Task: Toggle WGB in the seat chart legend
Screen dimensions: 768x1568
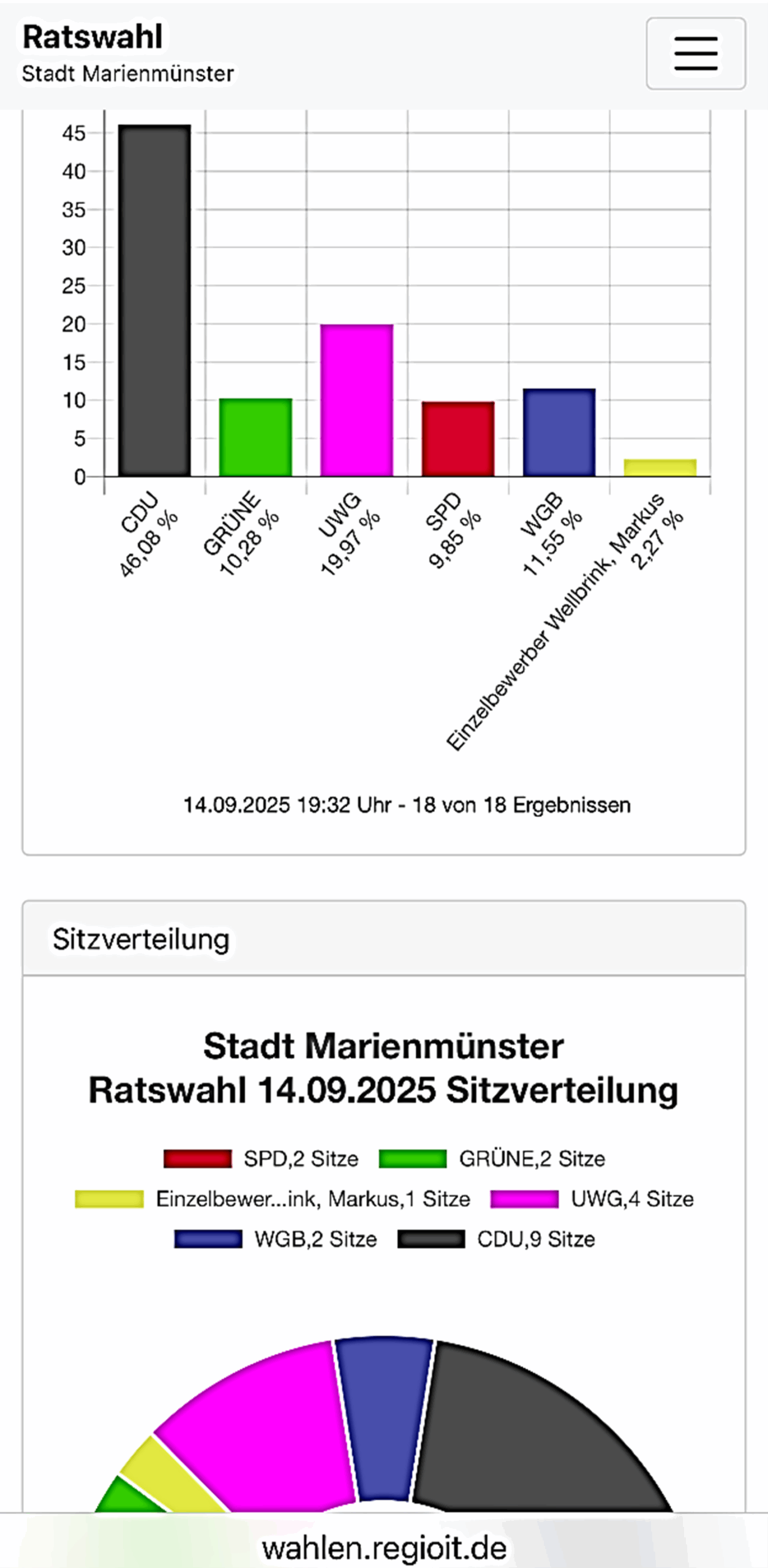Action: point(276,1239)
